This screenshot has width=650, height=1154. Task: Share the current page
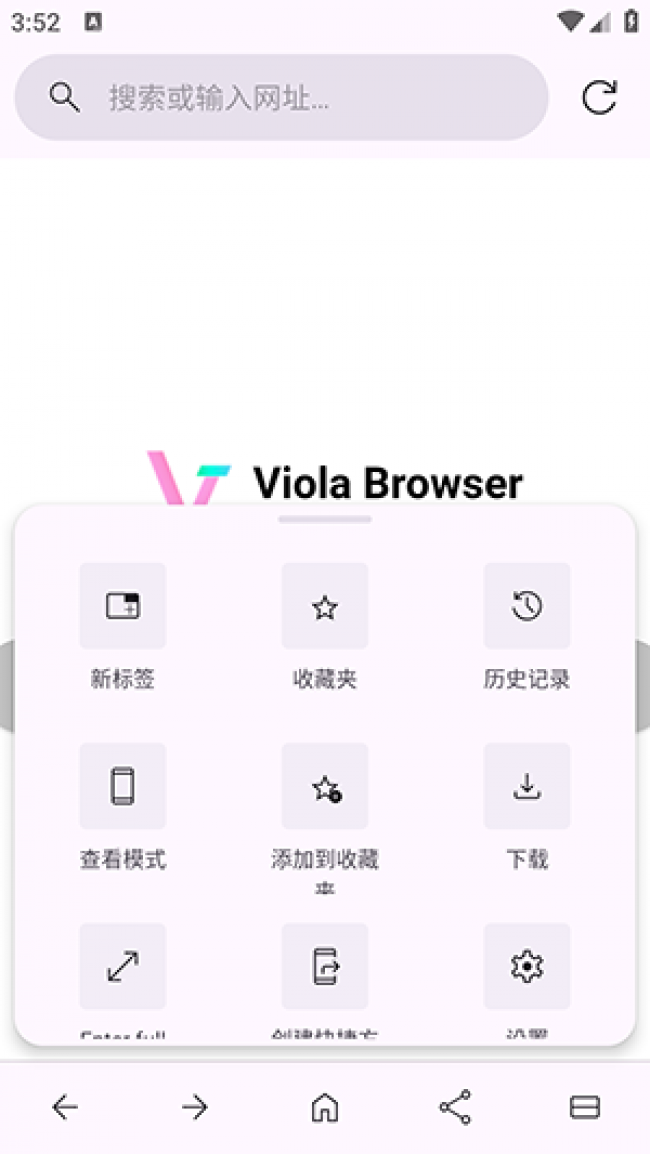455,1107
